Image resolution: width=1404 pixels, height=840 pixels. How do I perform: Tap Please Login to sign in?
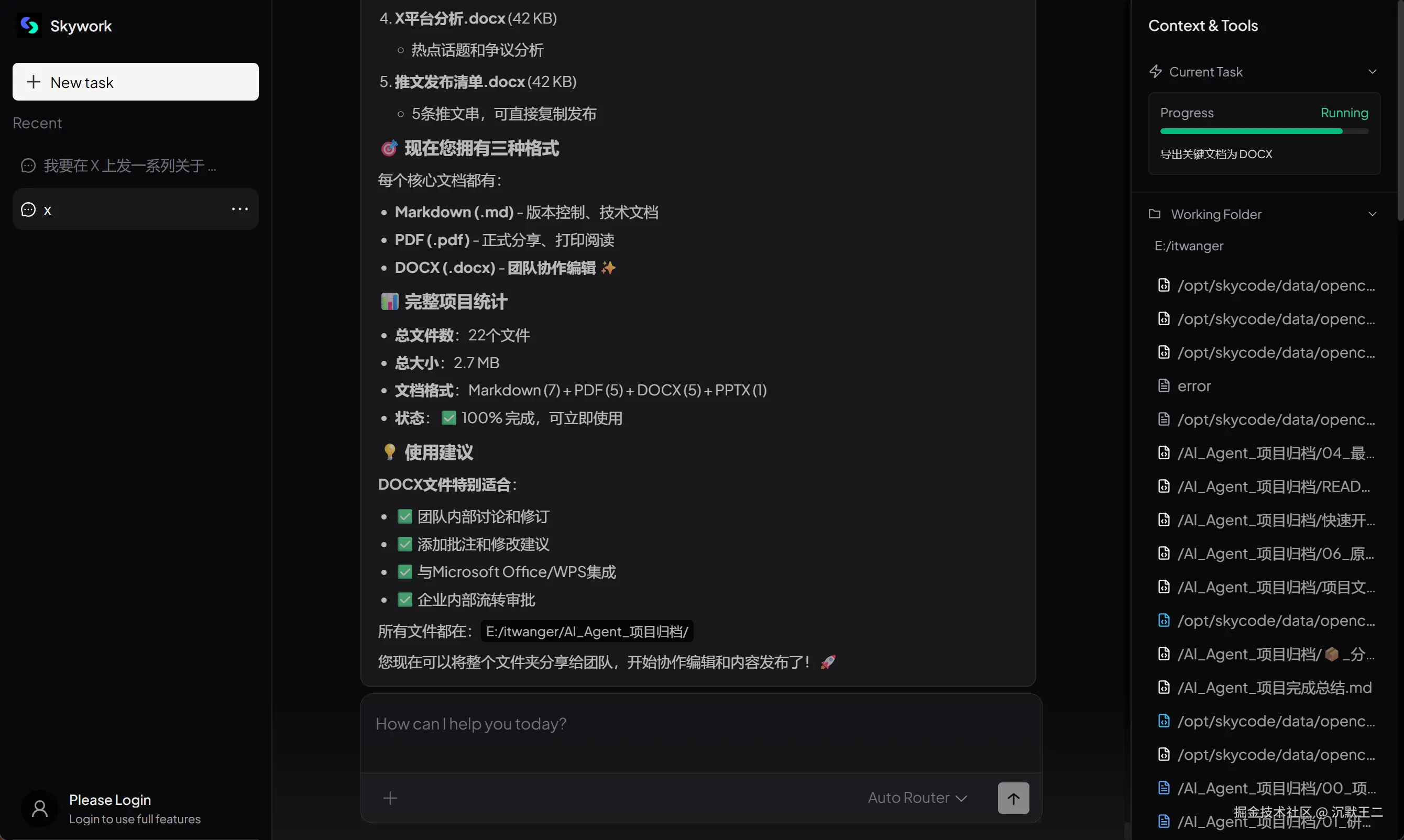click(x=110, y=800)
